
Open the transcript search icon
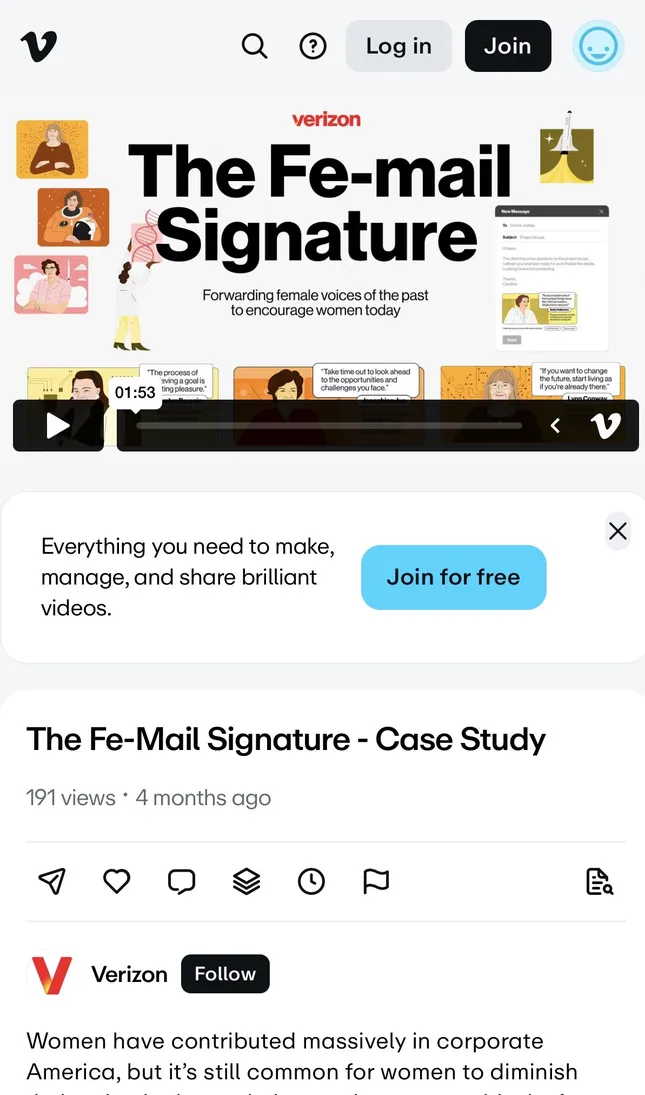click(x=599, y=881)
